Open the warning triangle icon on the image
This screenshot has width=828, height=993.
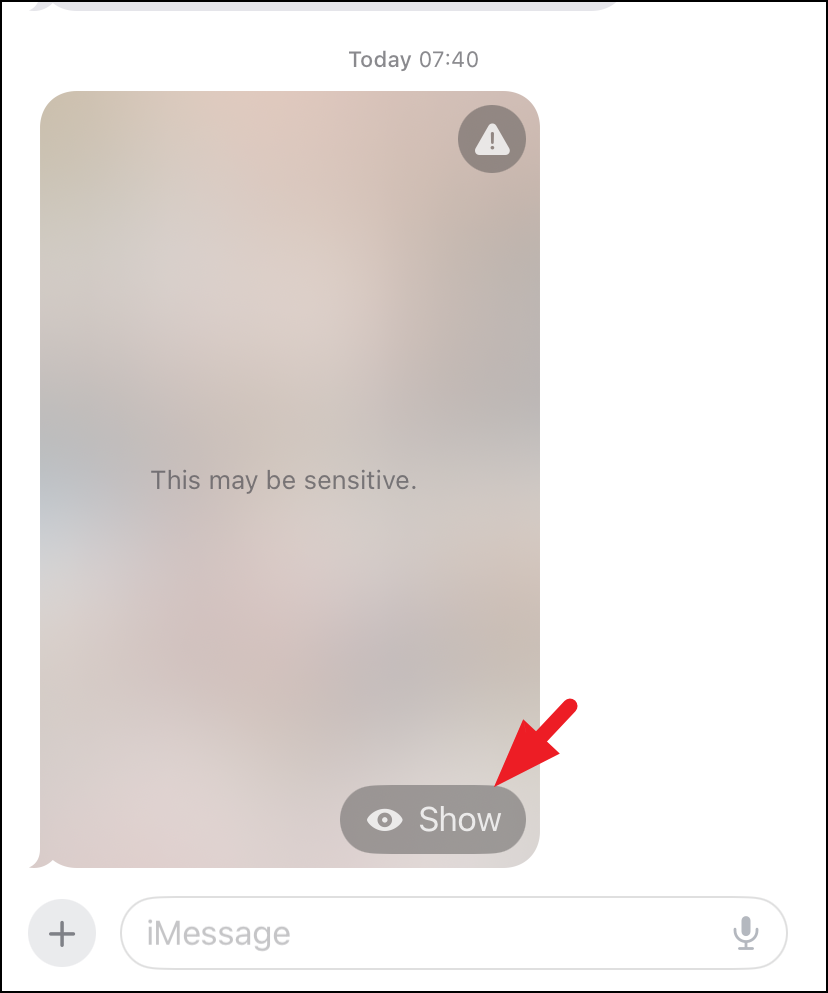(x=492, y=139)
